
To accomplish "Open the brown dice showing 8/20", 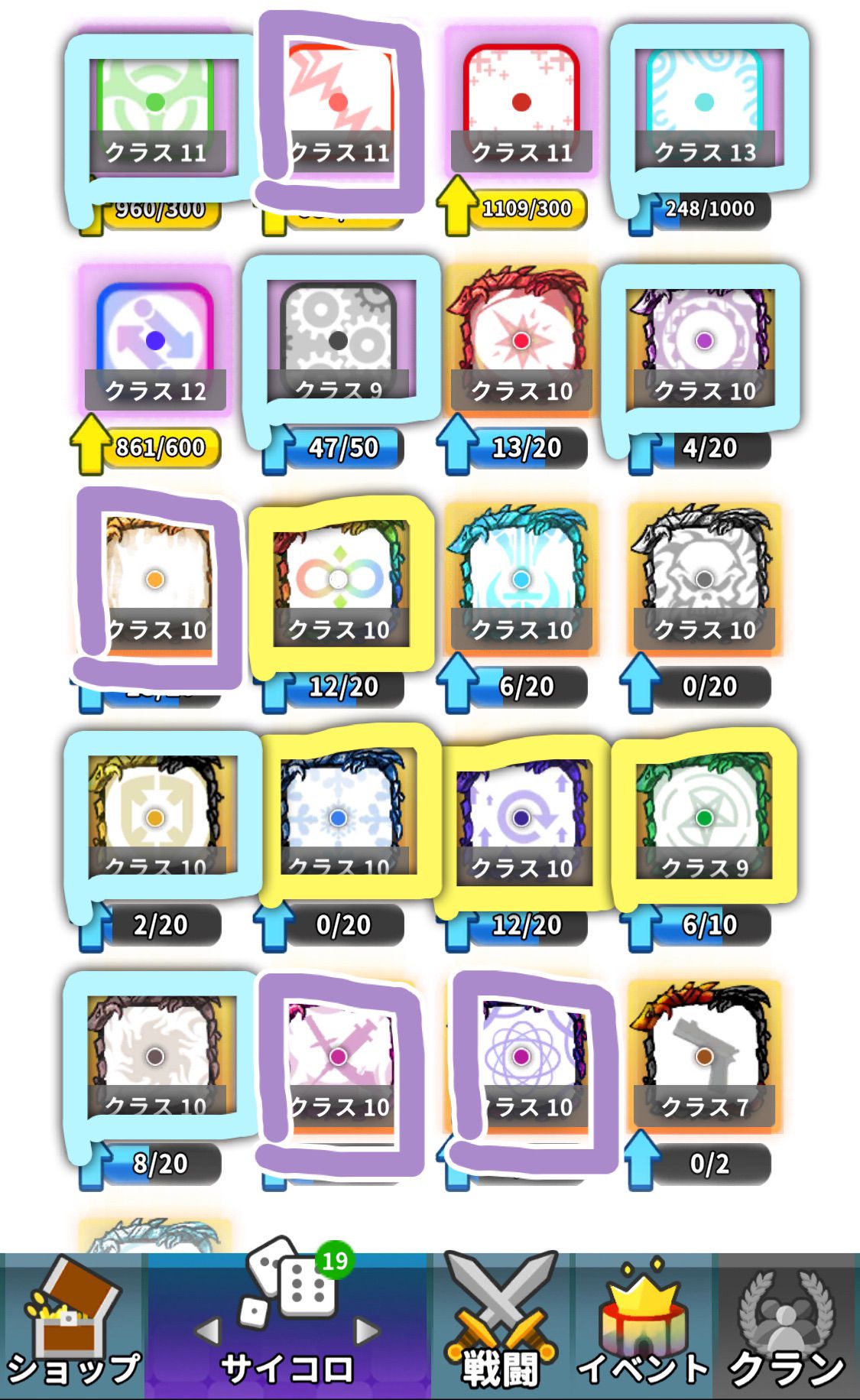I will (155, 1057).
